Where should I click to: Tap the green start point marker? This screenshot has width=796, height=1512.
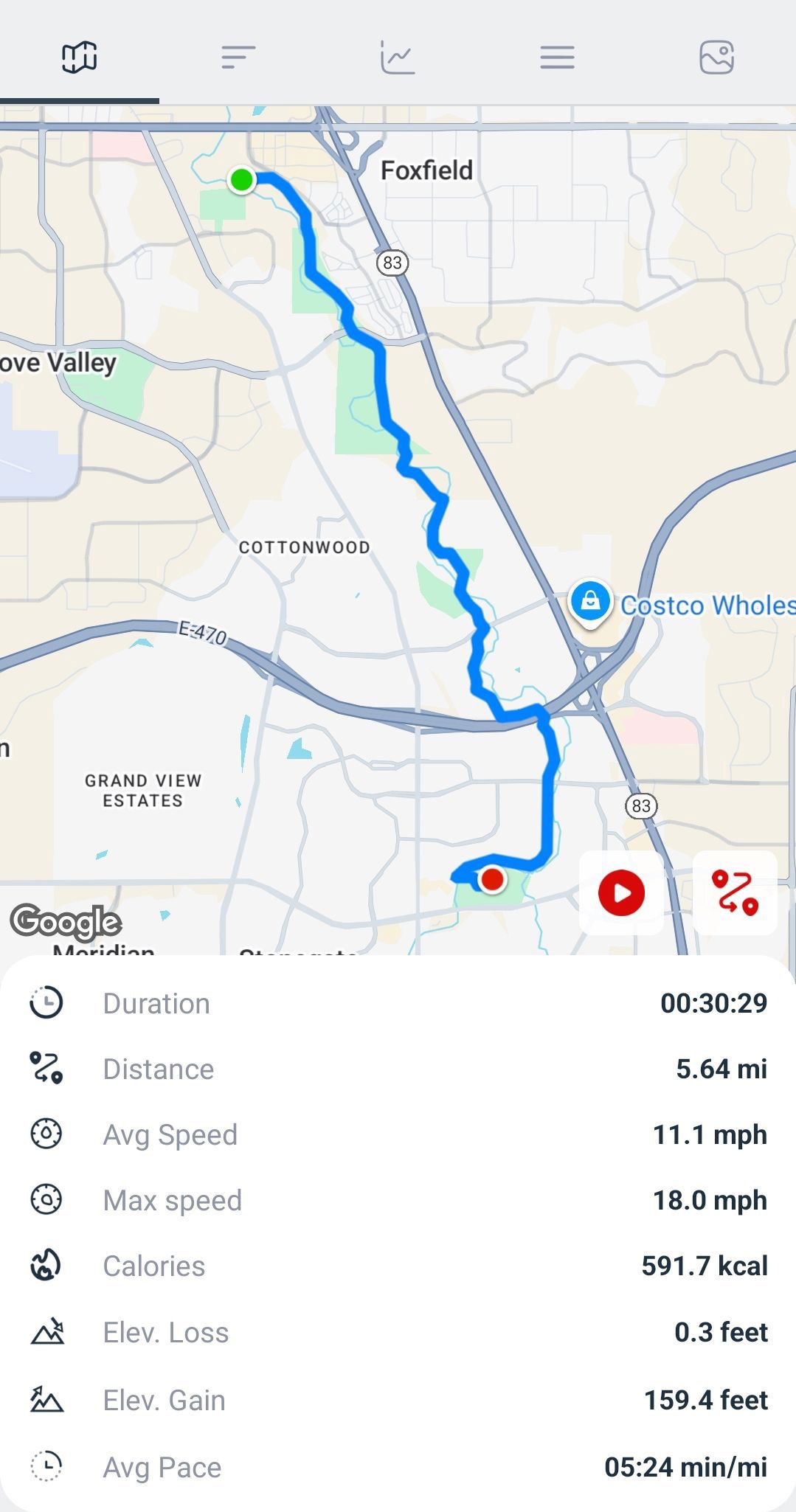pos(241,179)
